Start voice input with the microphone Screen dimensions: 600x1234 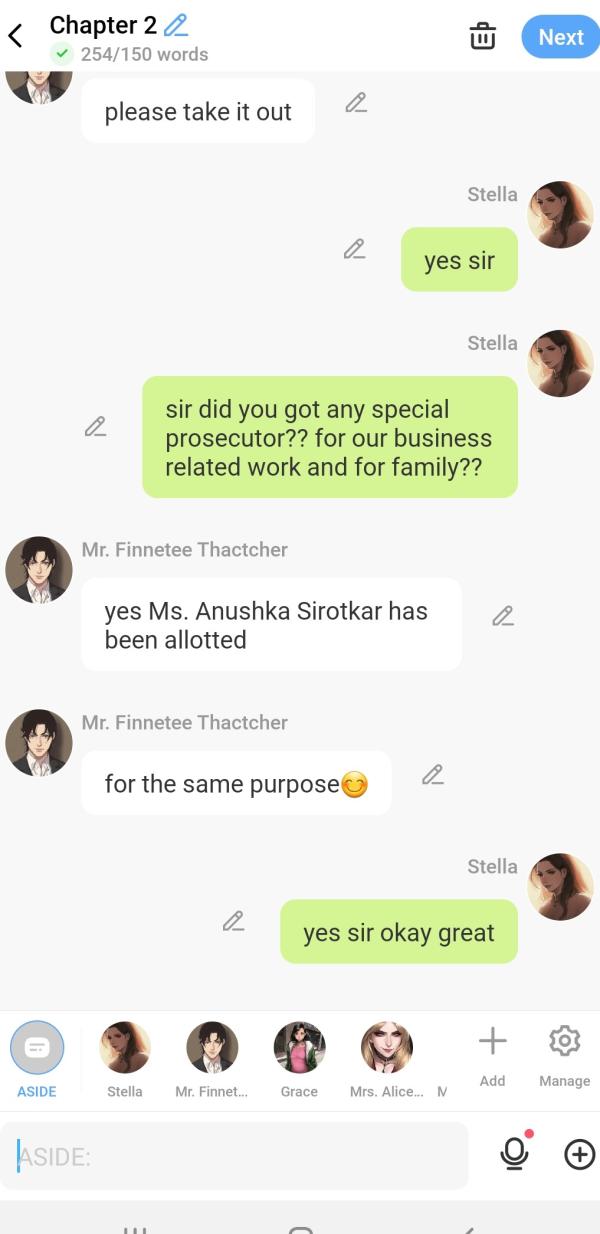coord(514,1154)
